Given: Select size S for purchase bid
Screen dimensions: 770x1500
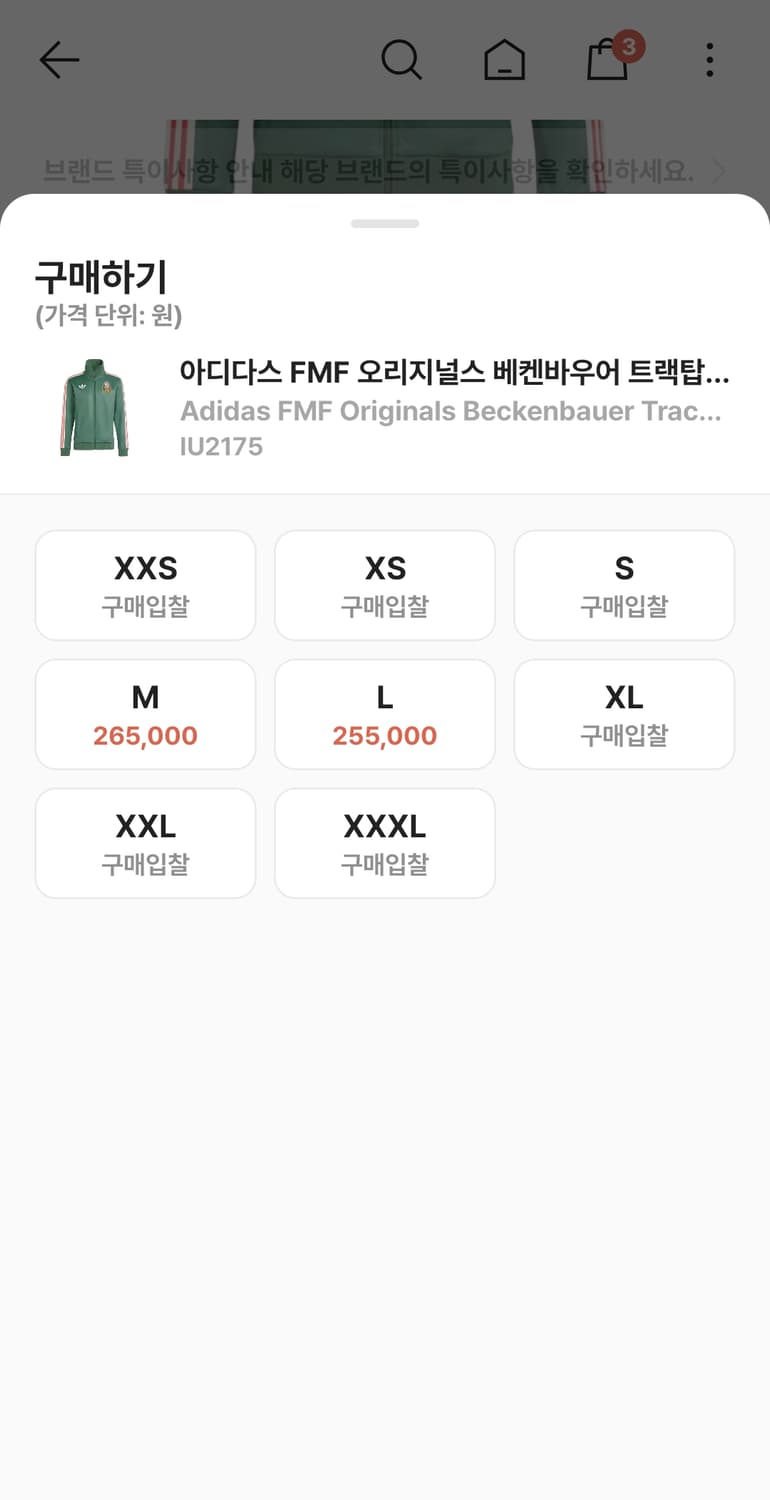Looking at the screenshot, I should [624, 585].
